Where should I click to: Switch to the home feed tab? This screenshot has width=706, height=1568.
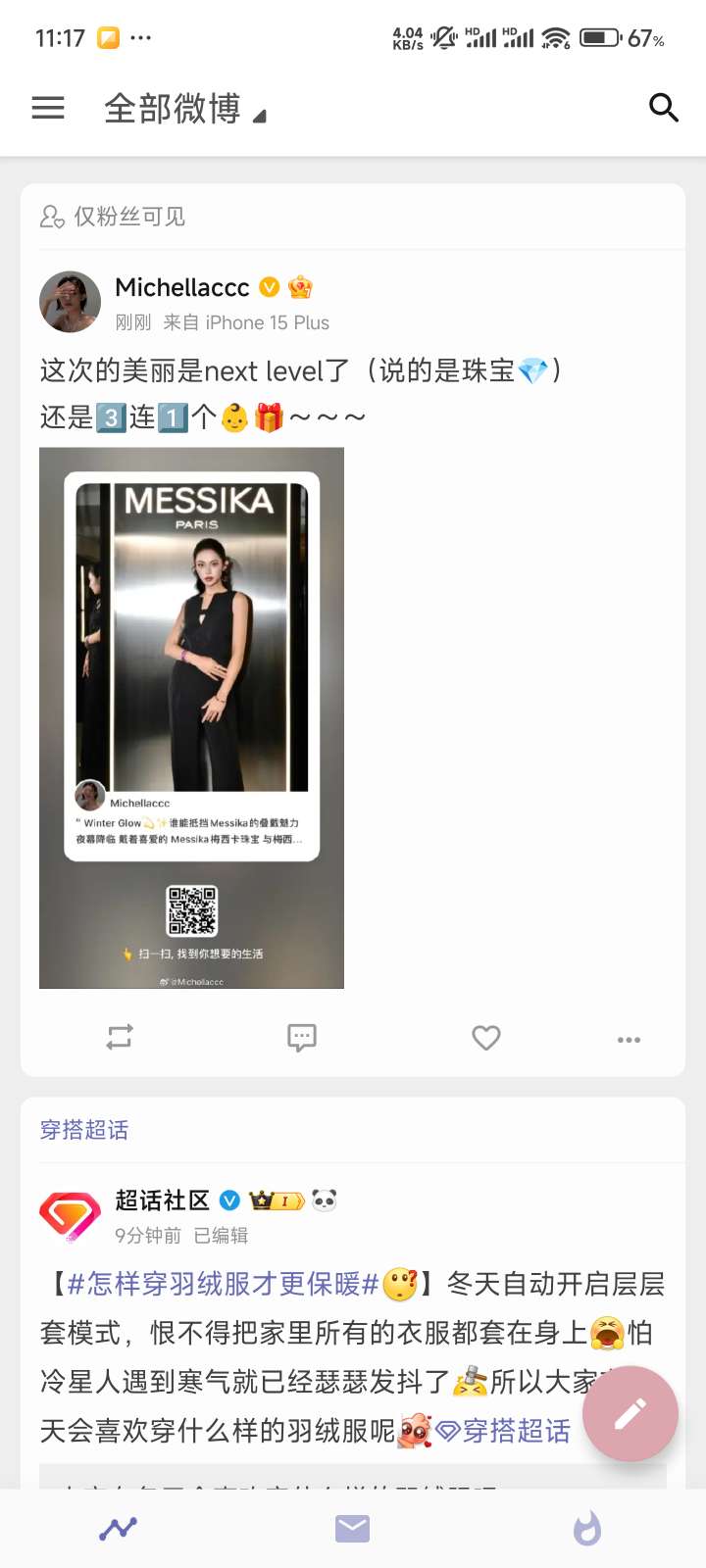click(x=118, y=1529)
